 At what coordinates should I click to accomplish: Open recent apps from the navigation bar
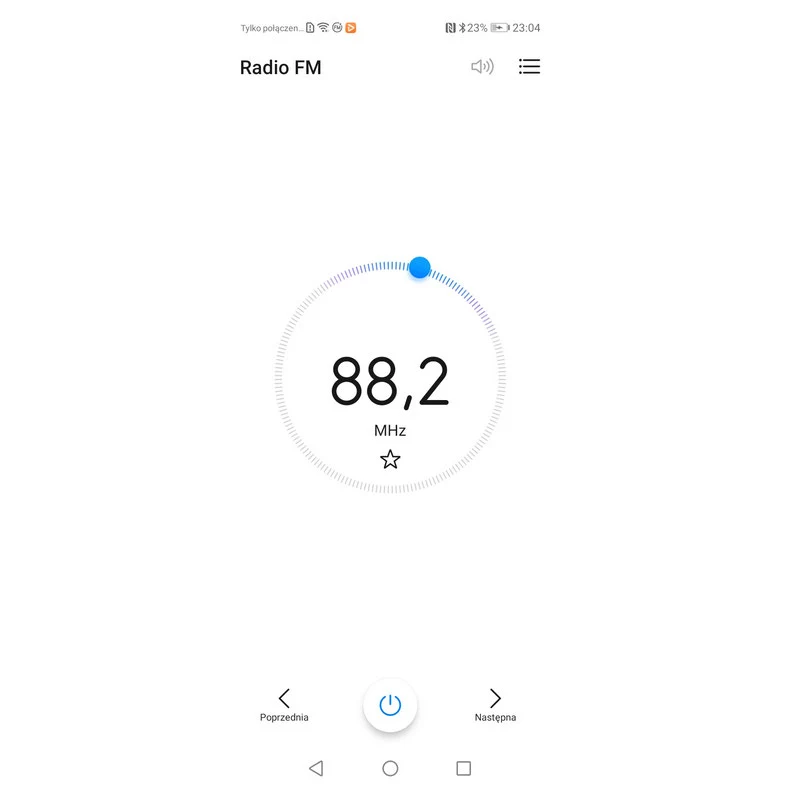click(463, 768)
